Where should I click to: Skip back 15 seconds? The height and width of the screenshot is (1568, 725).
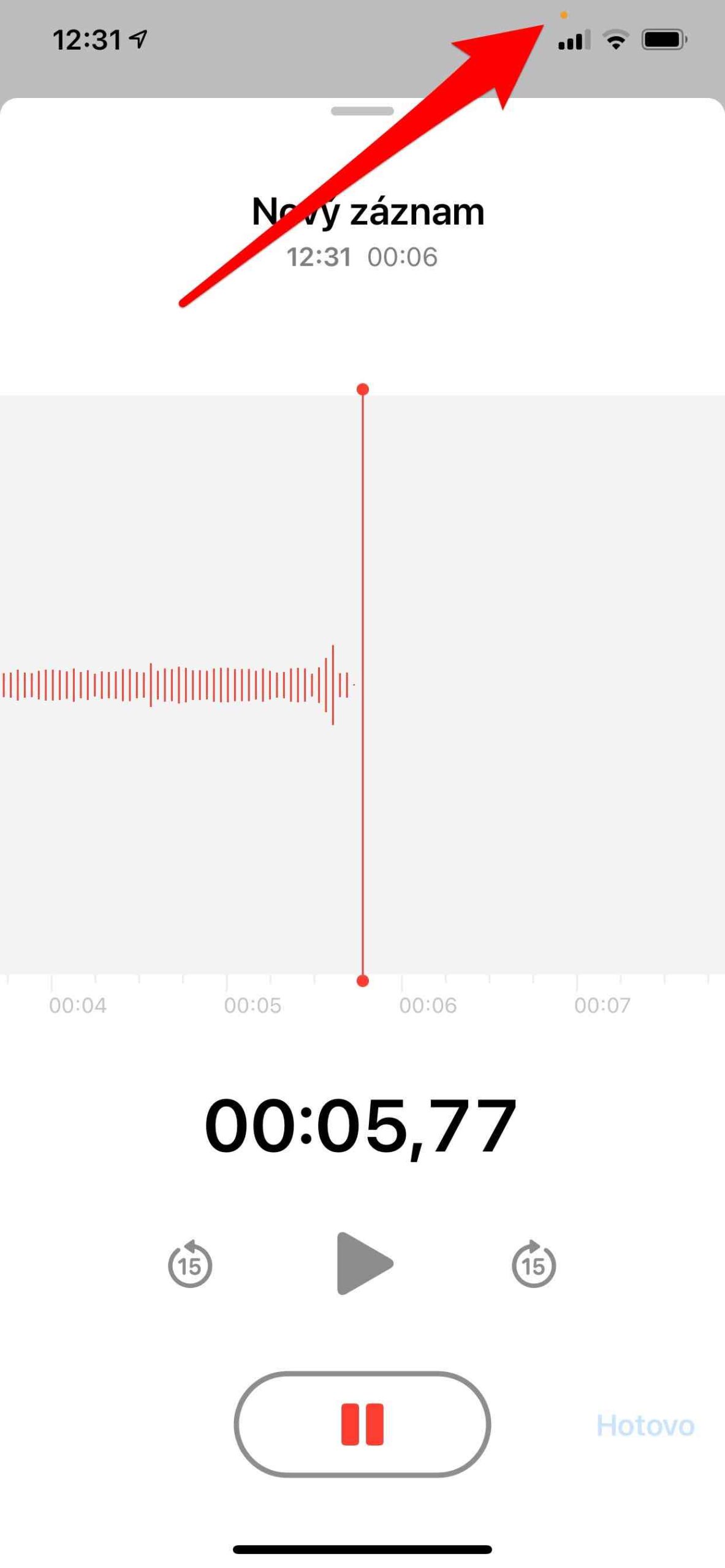click(x=190, y=1264)
